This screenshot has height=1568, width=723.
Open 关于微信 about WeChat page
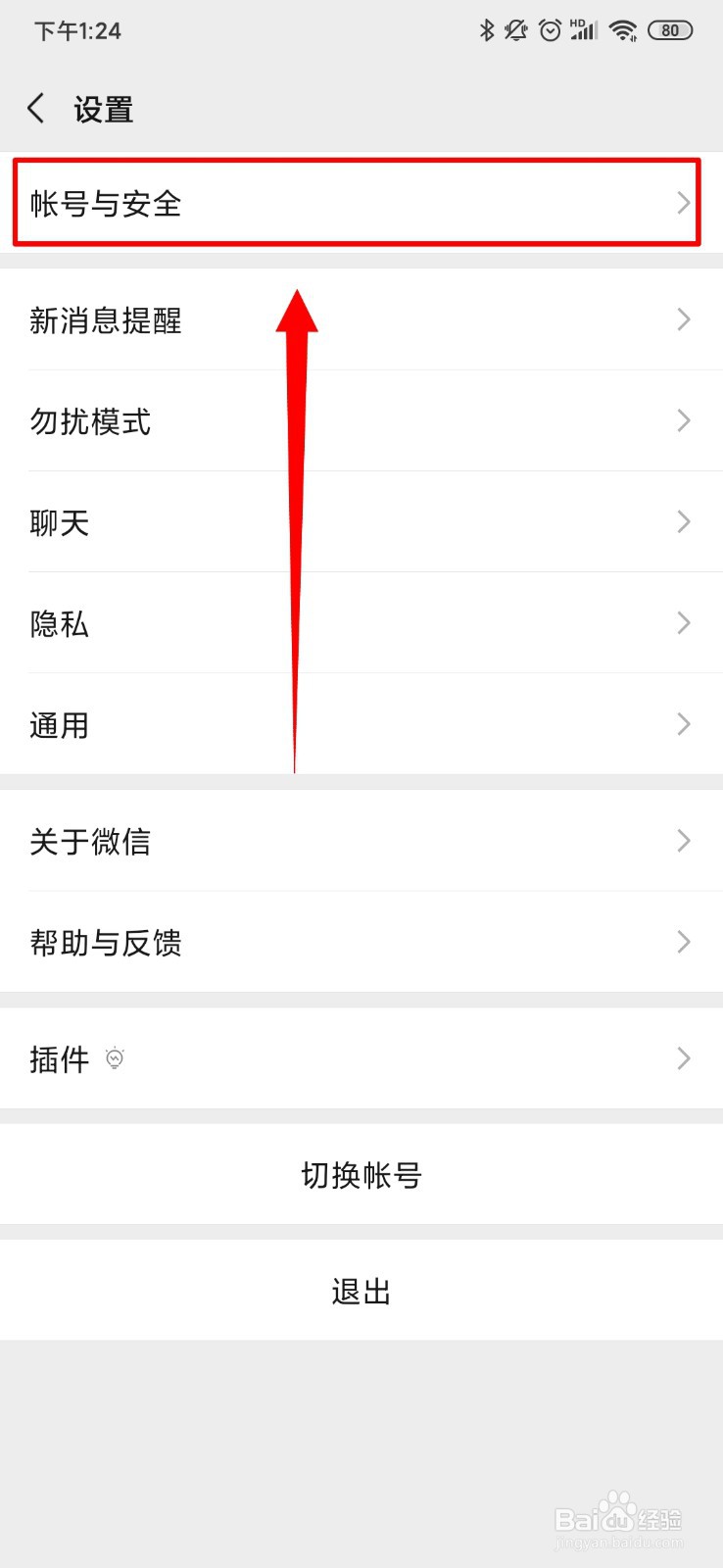pos(361,841)
